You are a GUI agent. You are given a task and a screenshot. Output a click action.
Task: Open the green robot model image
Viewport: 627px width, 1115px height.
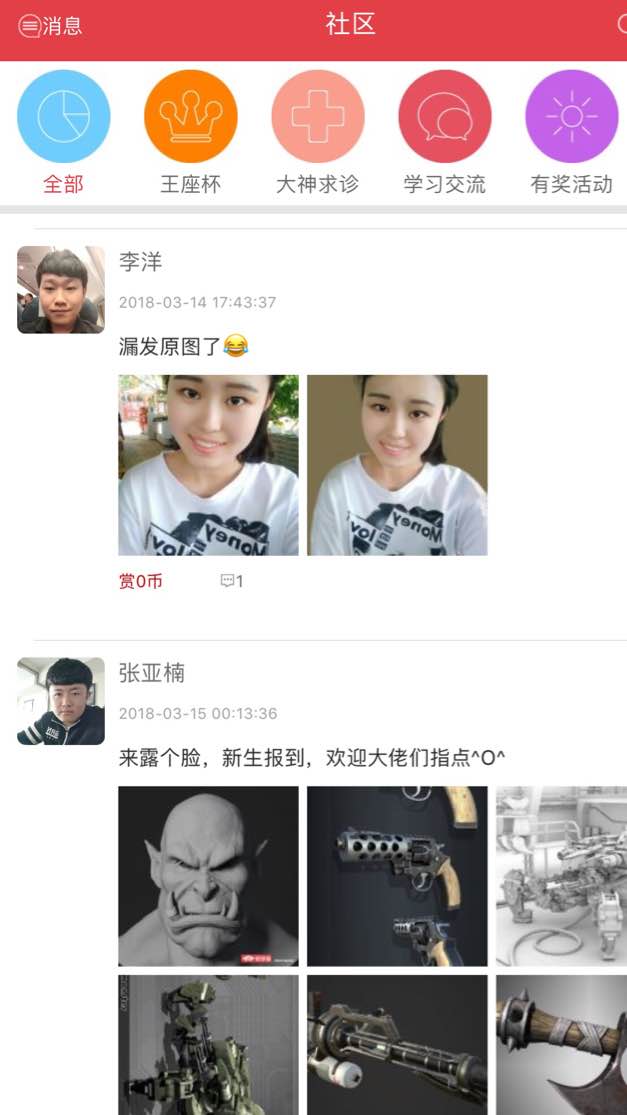coord(208,1045)
